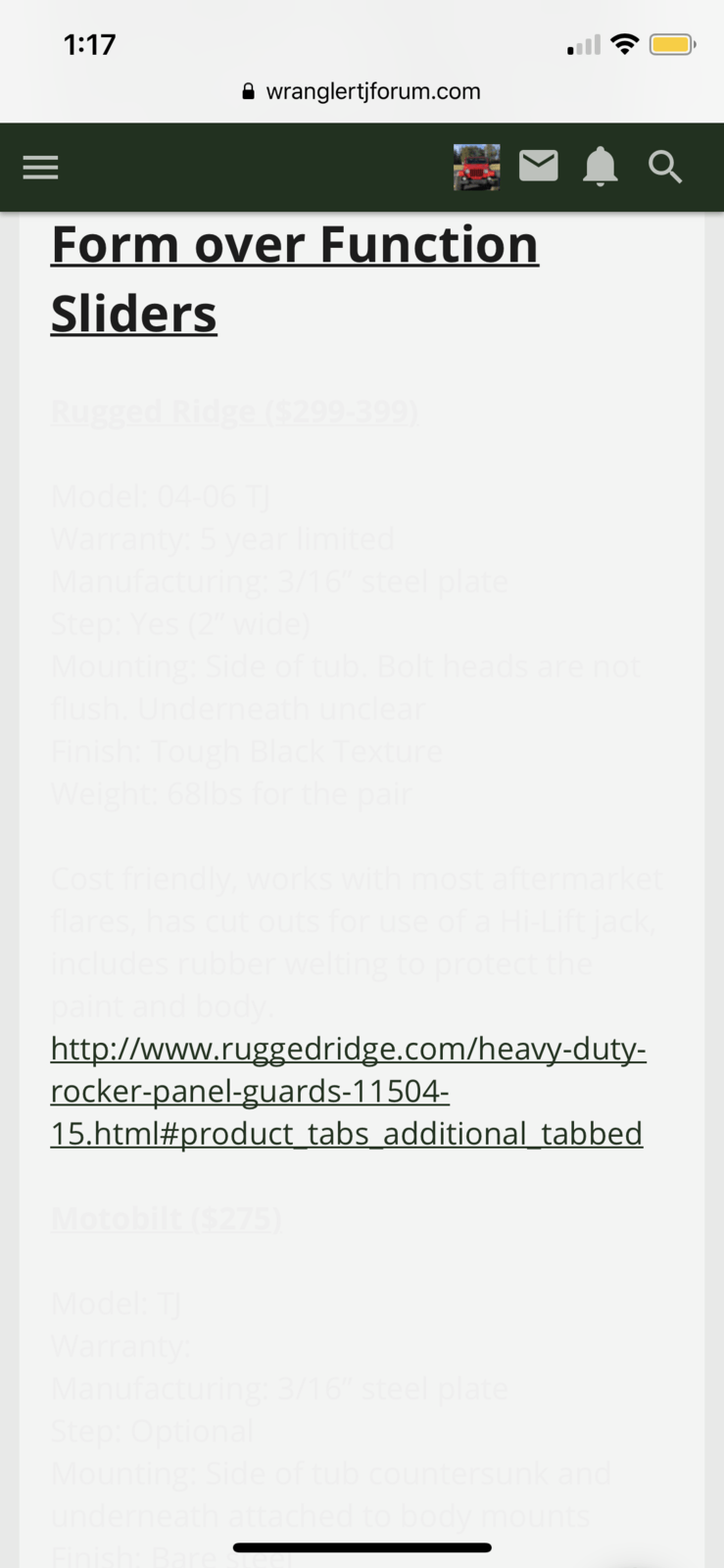Image resolution: width=724 pixels, height=1568 pixels.
Task: Tap the wranglertjforum.com address bar
Action: click(362, 91)
